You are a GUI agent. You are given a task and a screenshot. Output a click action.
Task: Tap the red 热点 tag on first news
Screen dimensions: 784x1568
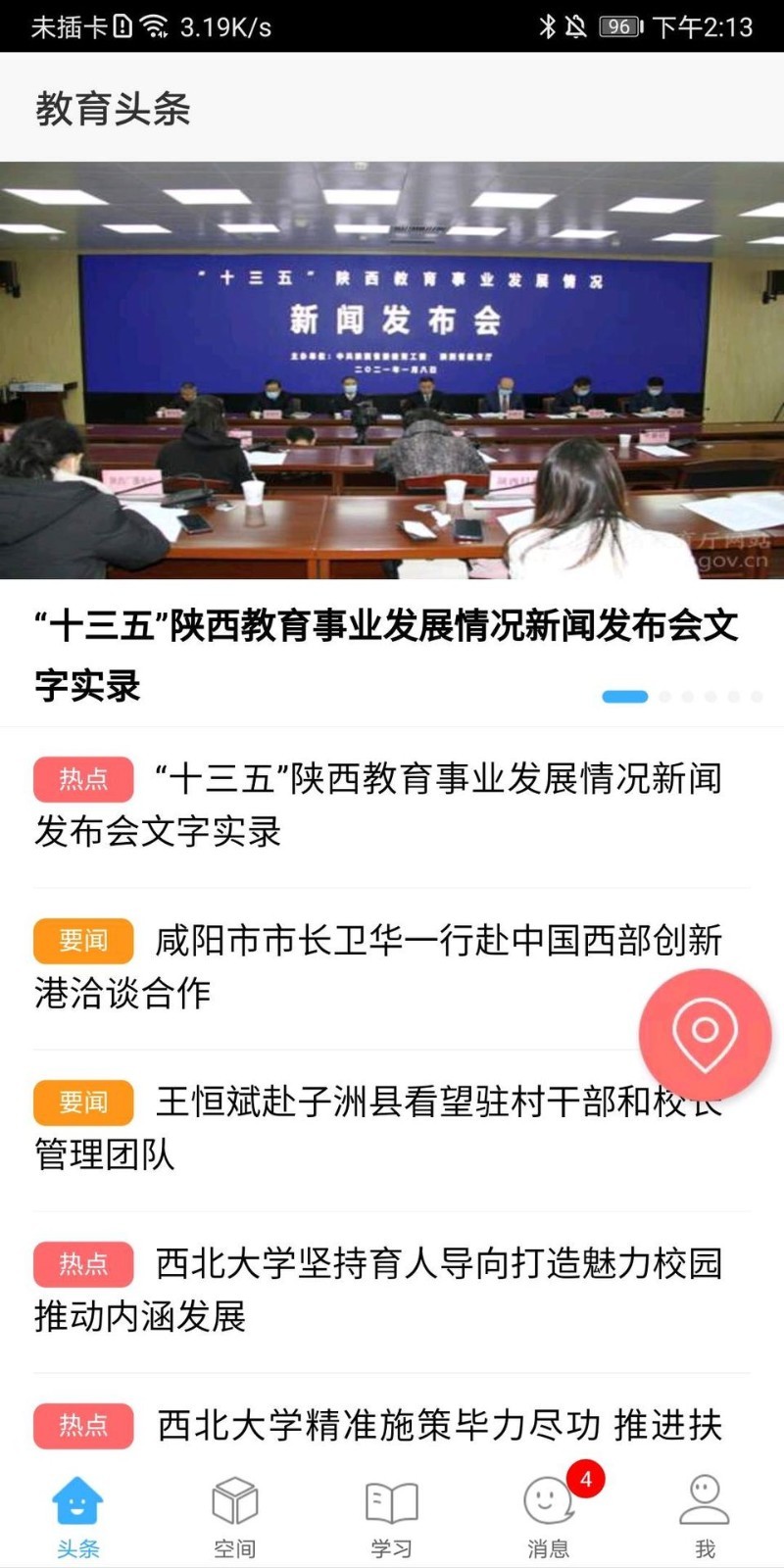click(82, 777)
